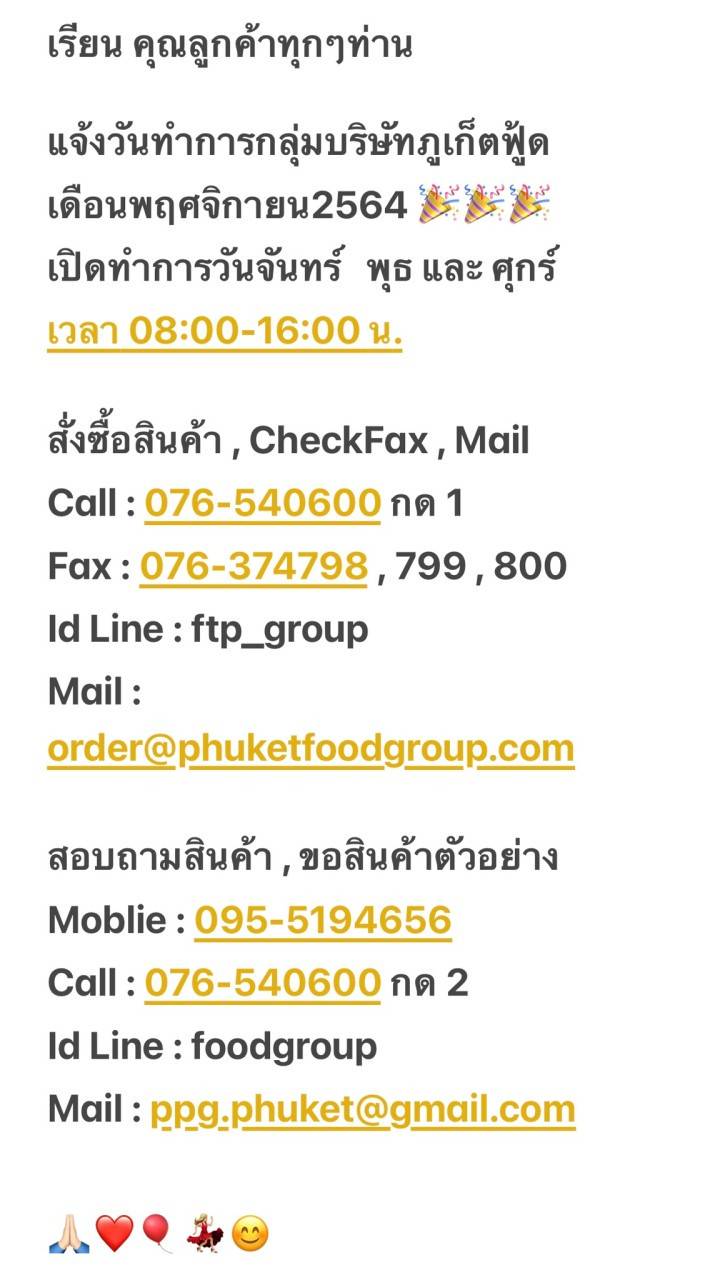This screenshot has height=1280, width=720.
Task: Call 076-540600 beside กด 2
Action: [263, 984]
